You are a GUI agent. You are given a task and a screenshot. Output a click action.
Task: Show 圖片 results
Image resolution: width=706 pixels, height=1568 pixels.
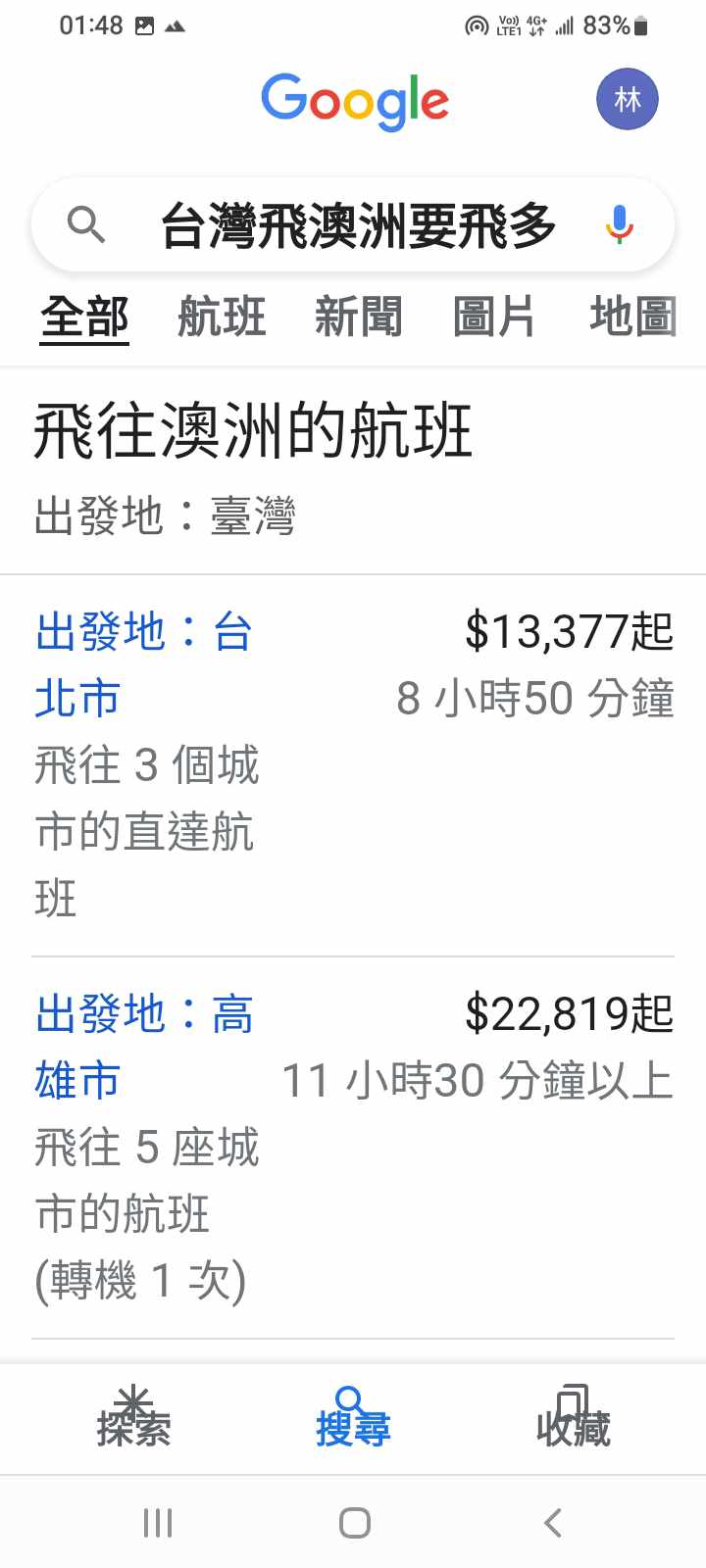[493, 318]
